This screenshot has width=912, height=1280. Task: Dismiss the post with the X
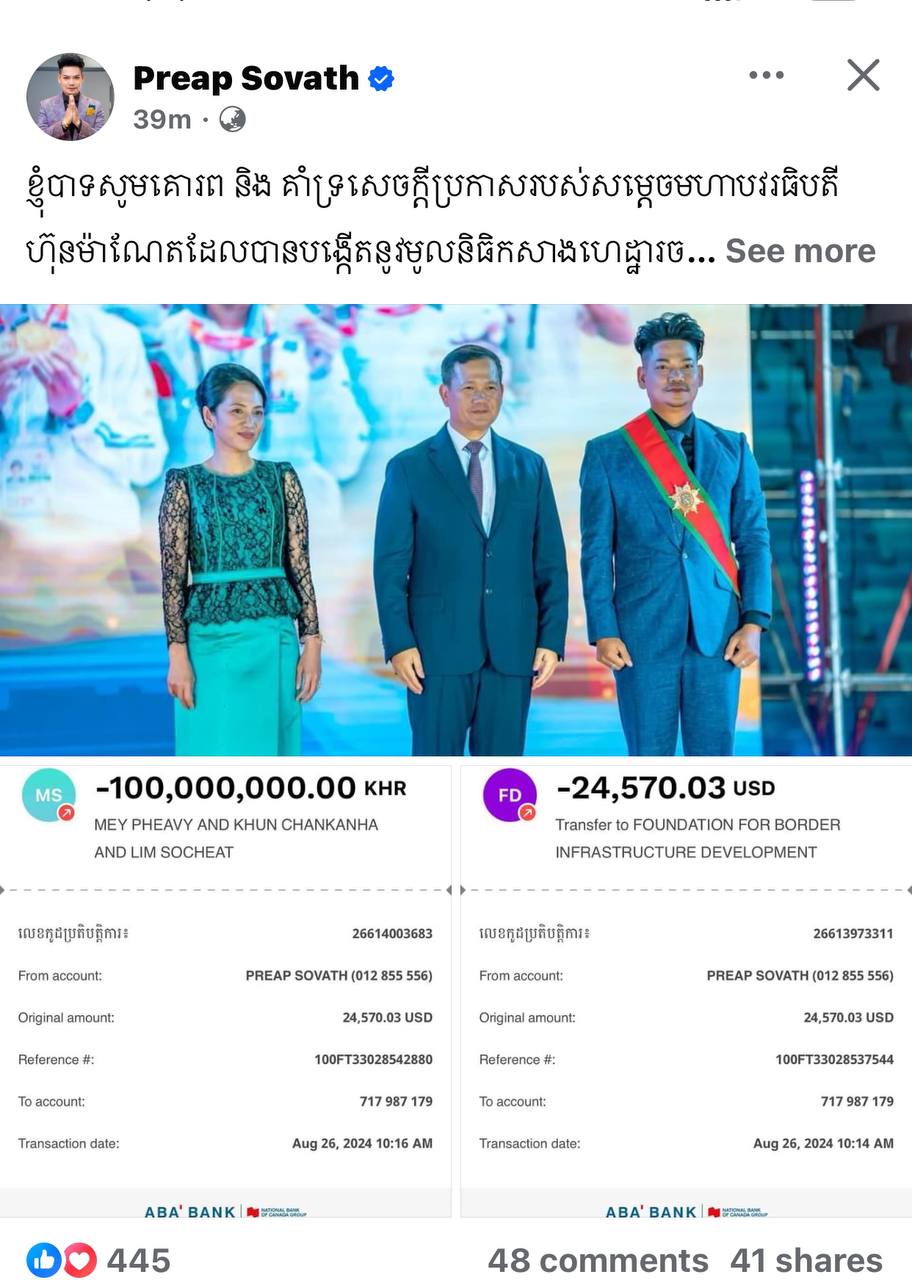click(862, 75)
